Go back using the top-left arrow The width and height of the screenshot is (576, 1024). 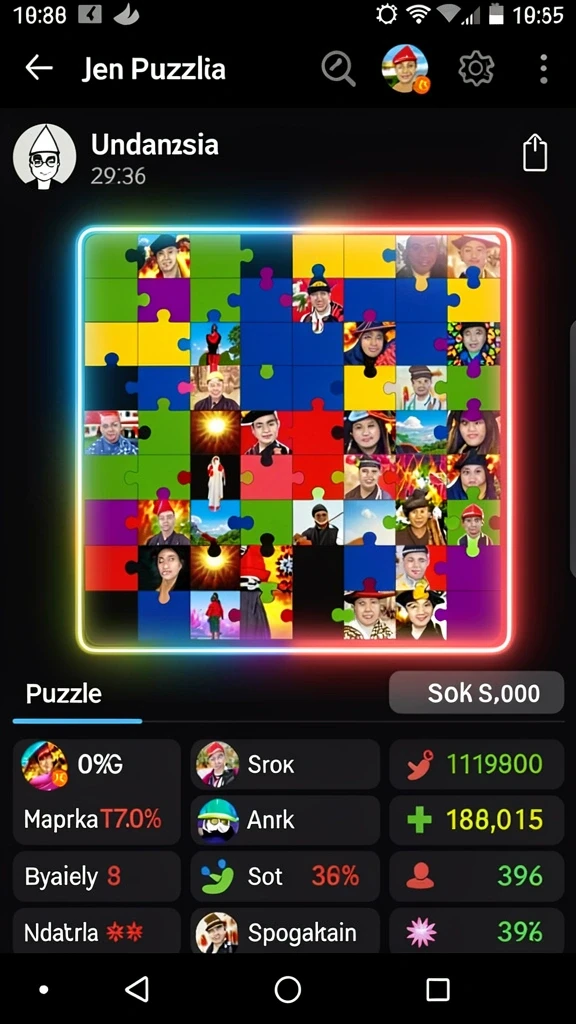click(39, 67)
